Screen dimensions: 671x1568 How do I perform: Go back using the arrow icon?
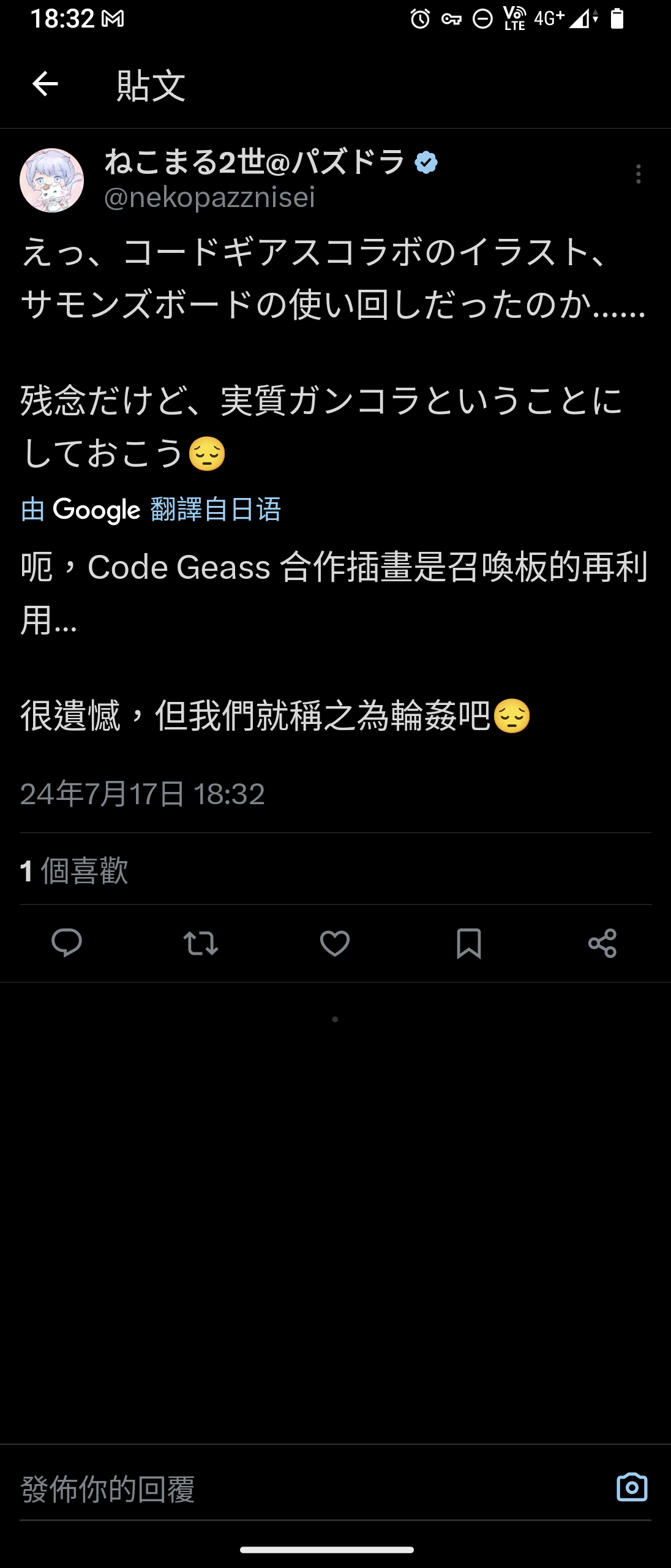point(45,84)
